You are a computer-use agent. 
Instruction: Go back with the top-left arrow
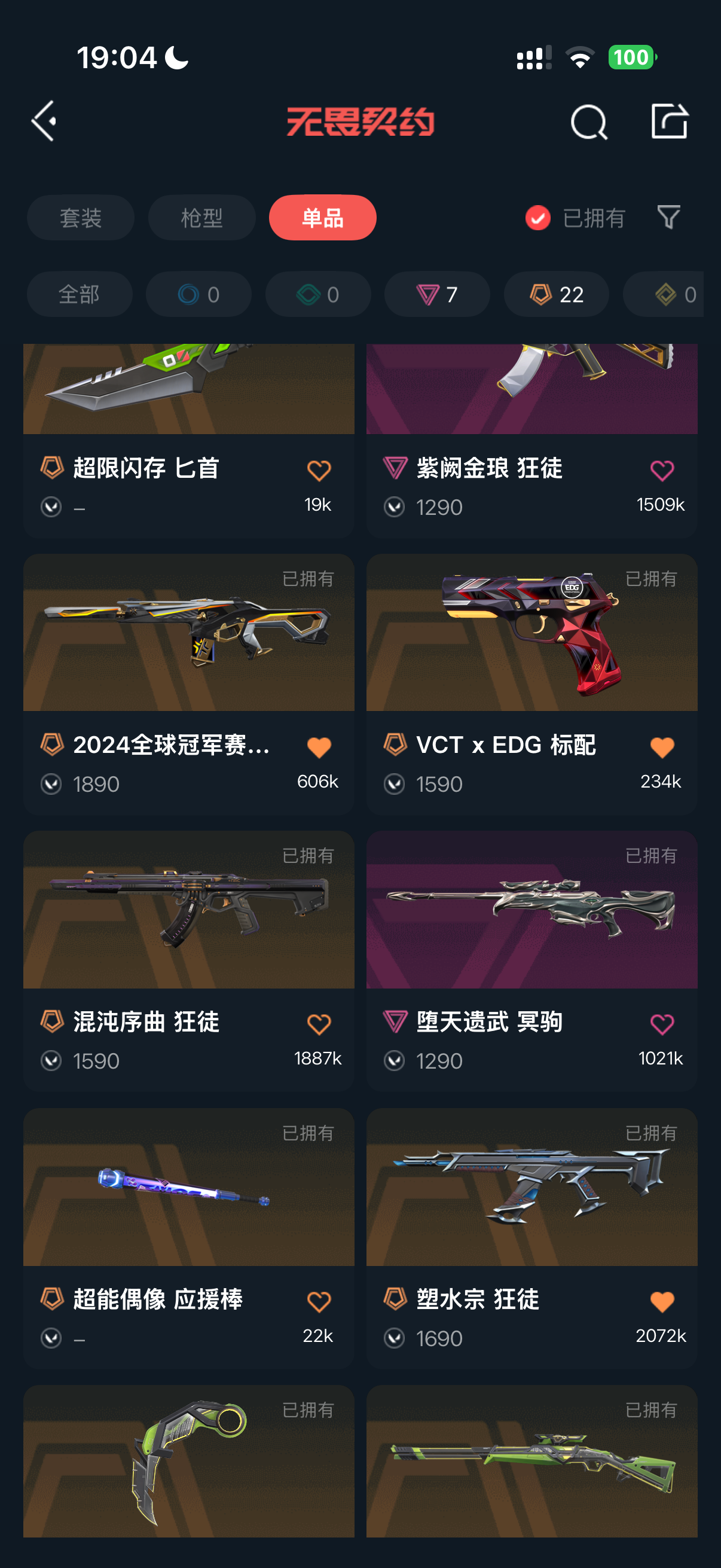click(x=44, y=121)
